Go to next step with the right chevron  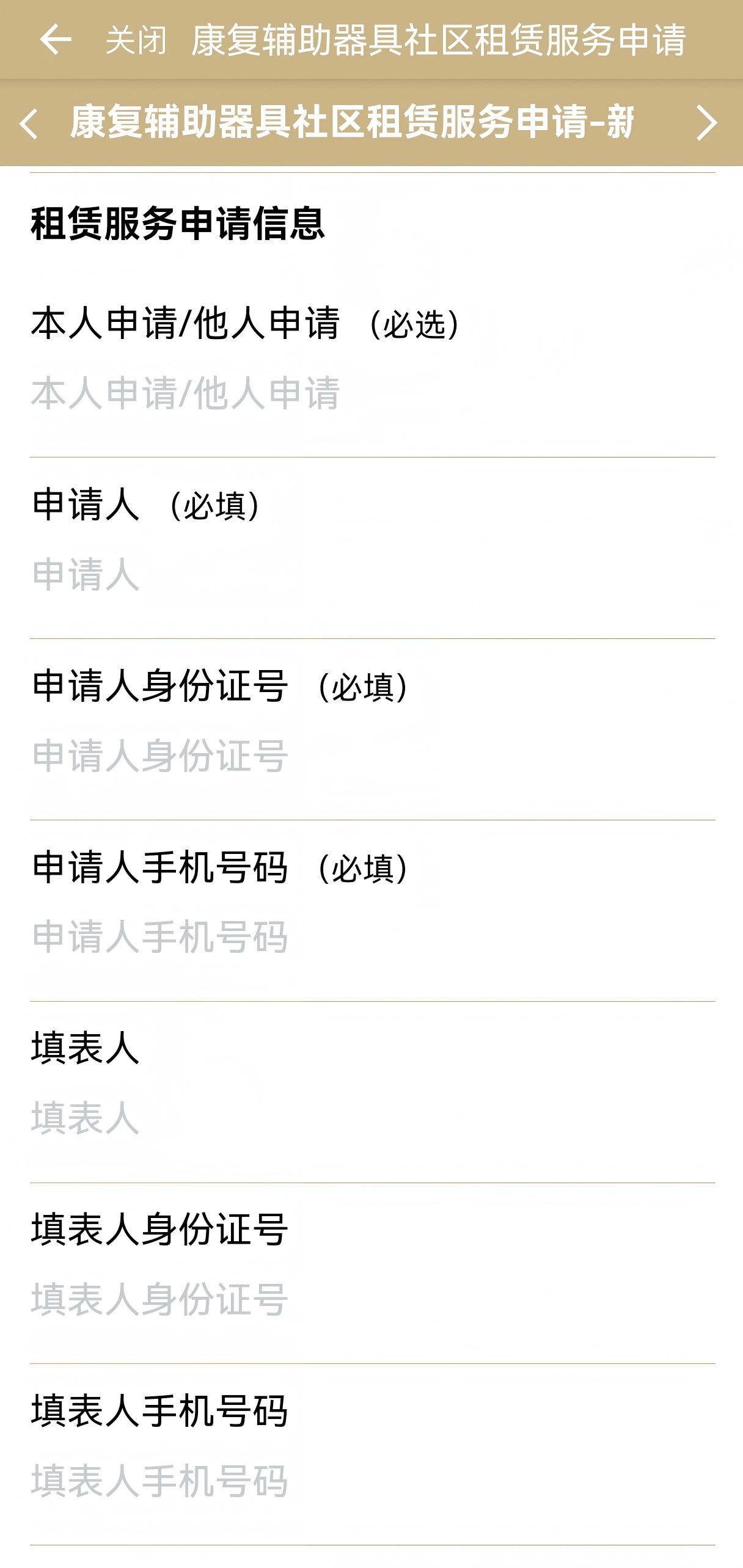(706, 123)
